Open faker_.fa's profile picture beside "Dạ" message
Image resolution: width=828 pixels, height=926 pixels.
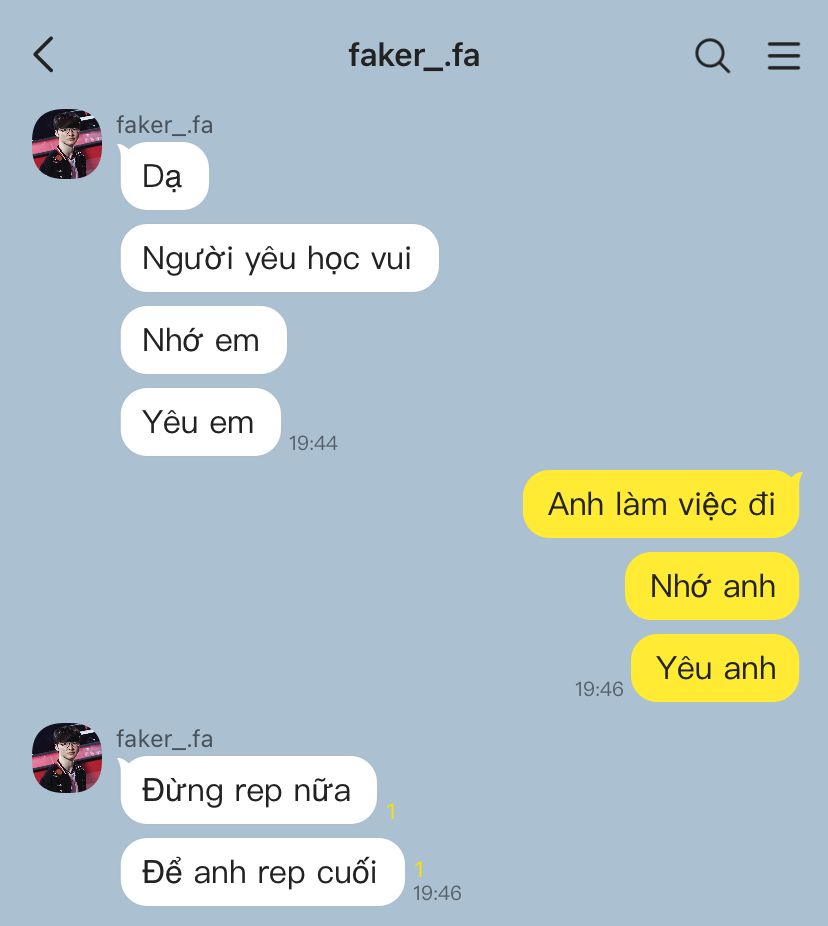click(67, 144)
